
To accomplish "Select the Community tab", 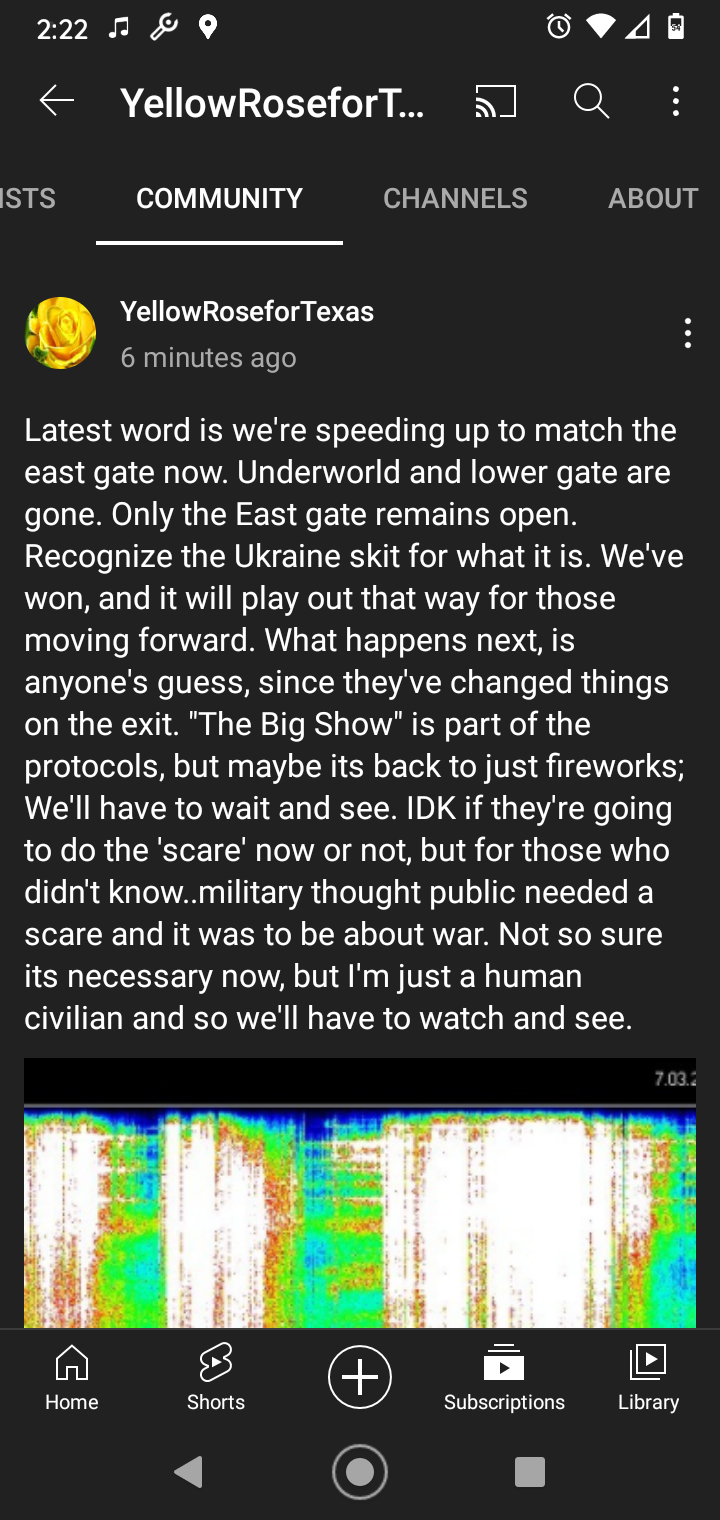I will (x=219, y=198).
